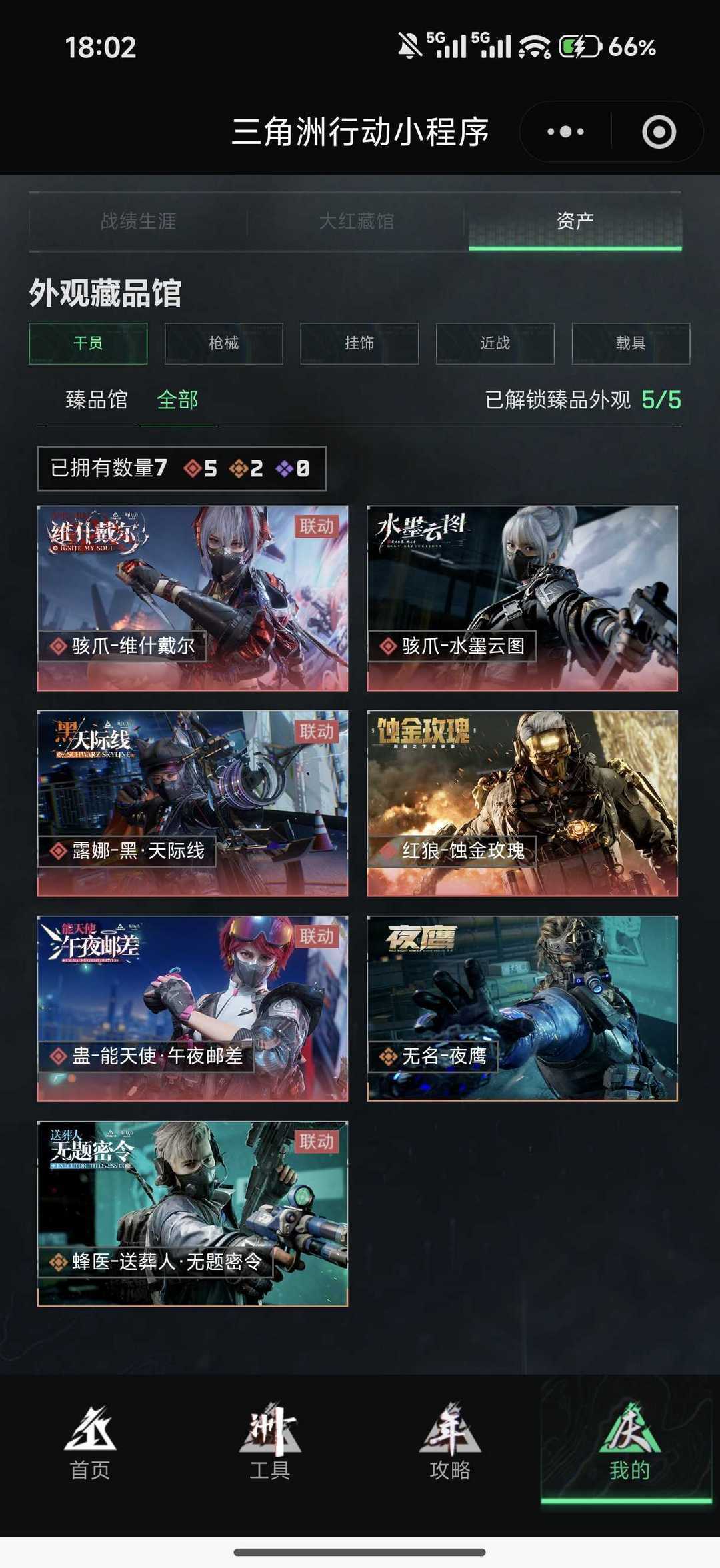Switch to the 臻品馆 sub-tab
Viewport: 720px width, 1568px height.
point(97,400)
